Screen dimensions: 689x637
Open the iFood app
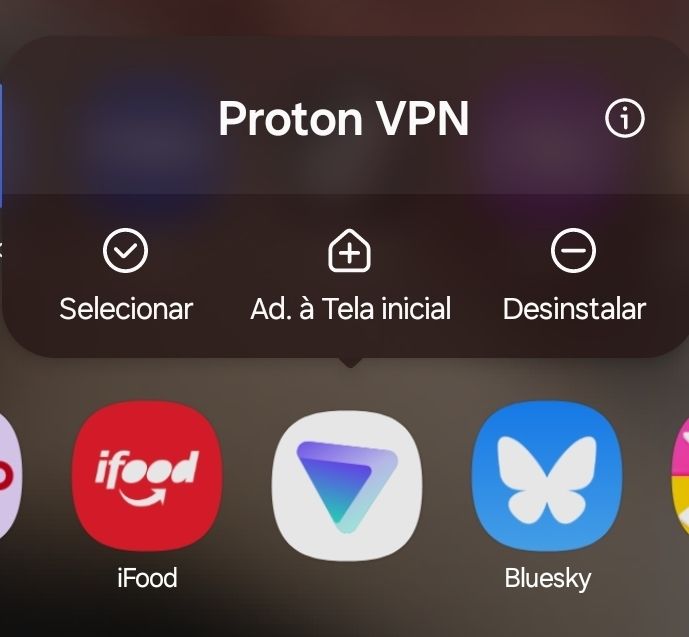click(147, 475)
